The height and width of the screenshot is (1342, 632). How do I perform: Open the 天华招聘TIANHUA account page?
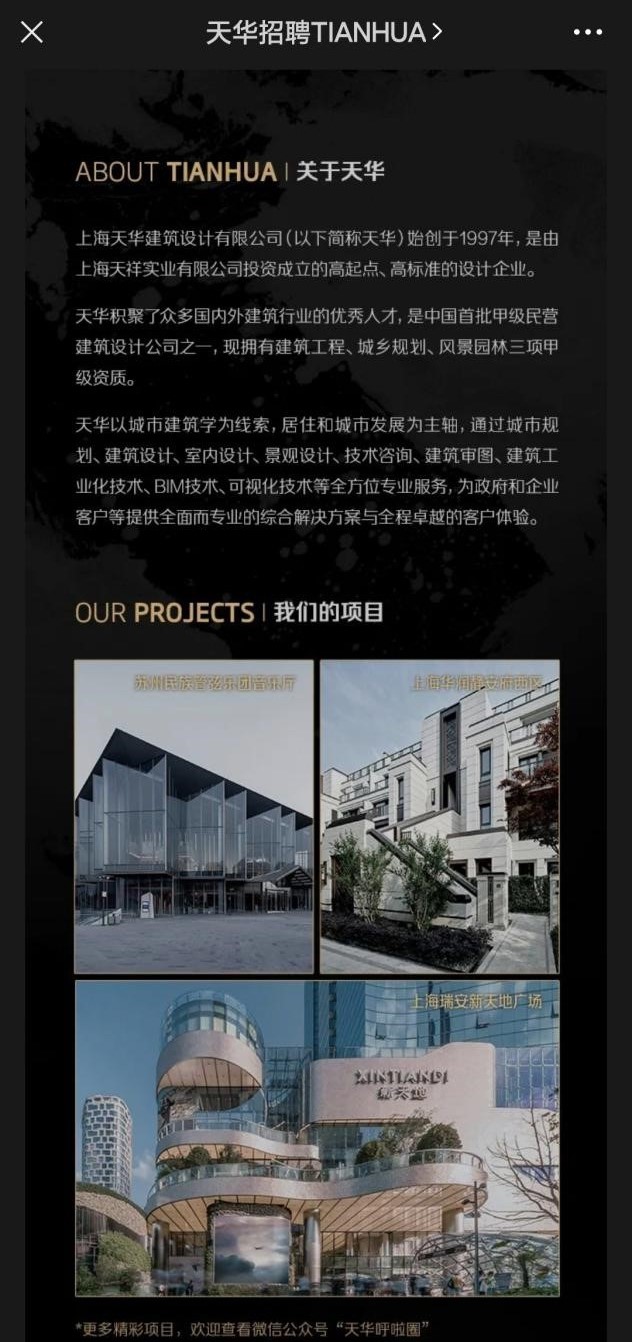point(323,33)
